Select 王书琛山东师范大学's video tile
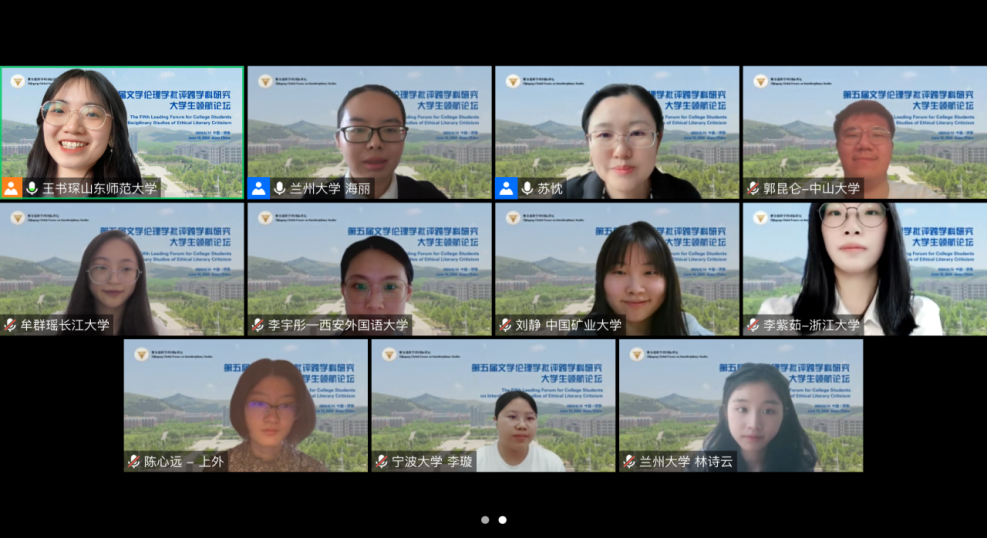The width and height of the screenshot is (987, 538). 122,132
